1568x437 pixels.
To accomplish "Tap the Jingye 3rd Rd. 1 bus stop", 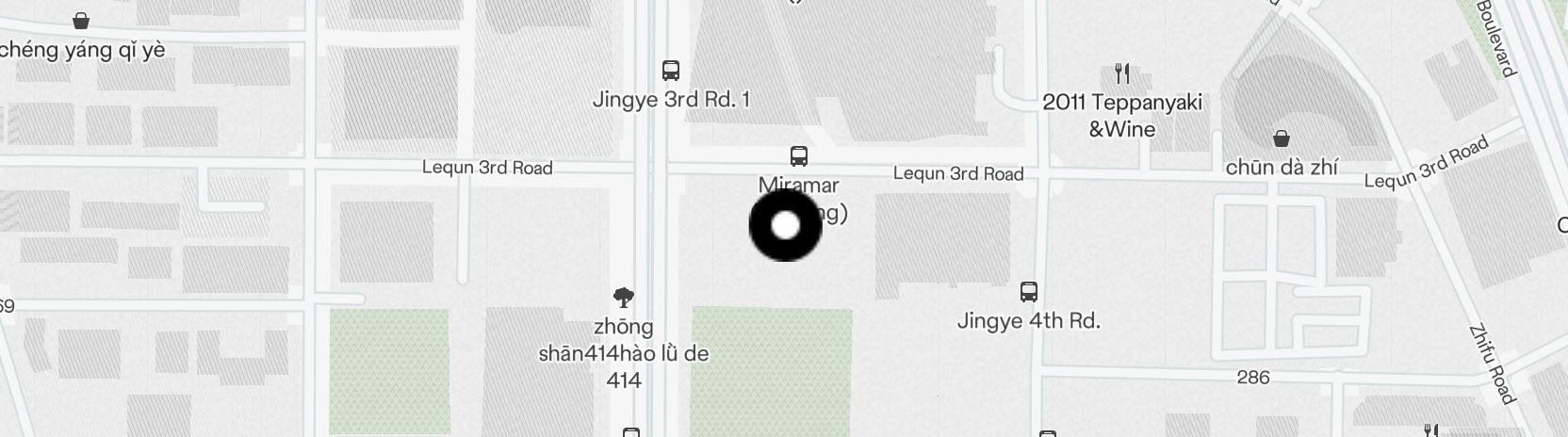I will click(x=670, y=71).
